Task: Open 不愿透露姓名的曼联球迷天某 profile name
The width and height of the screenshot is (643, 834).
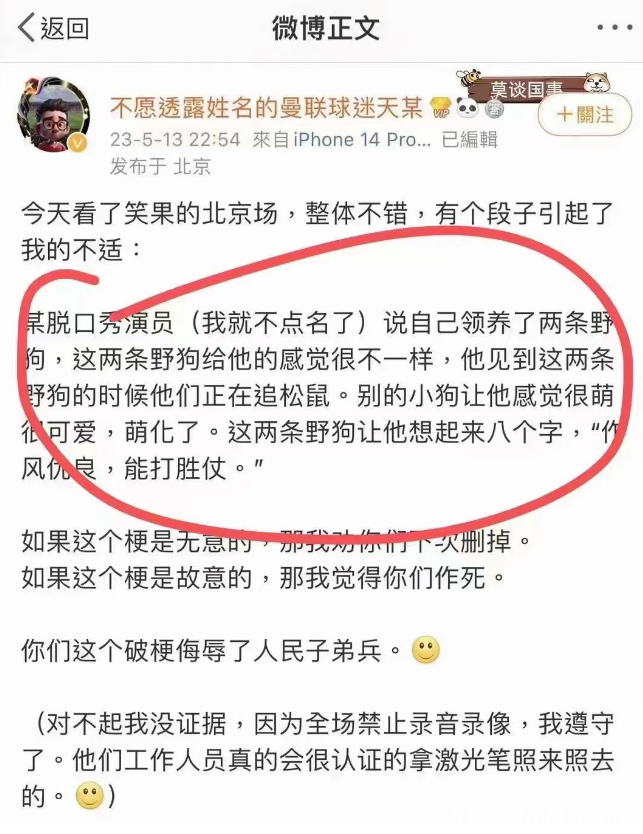Action: 267,107
